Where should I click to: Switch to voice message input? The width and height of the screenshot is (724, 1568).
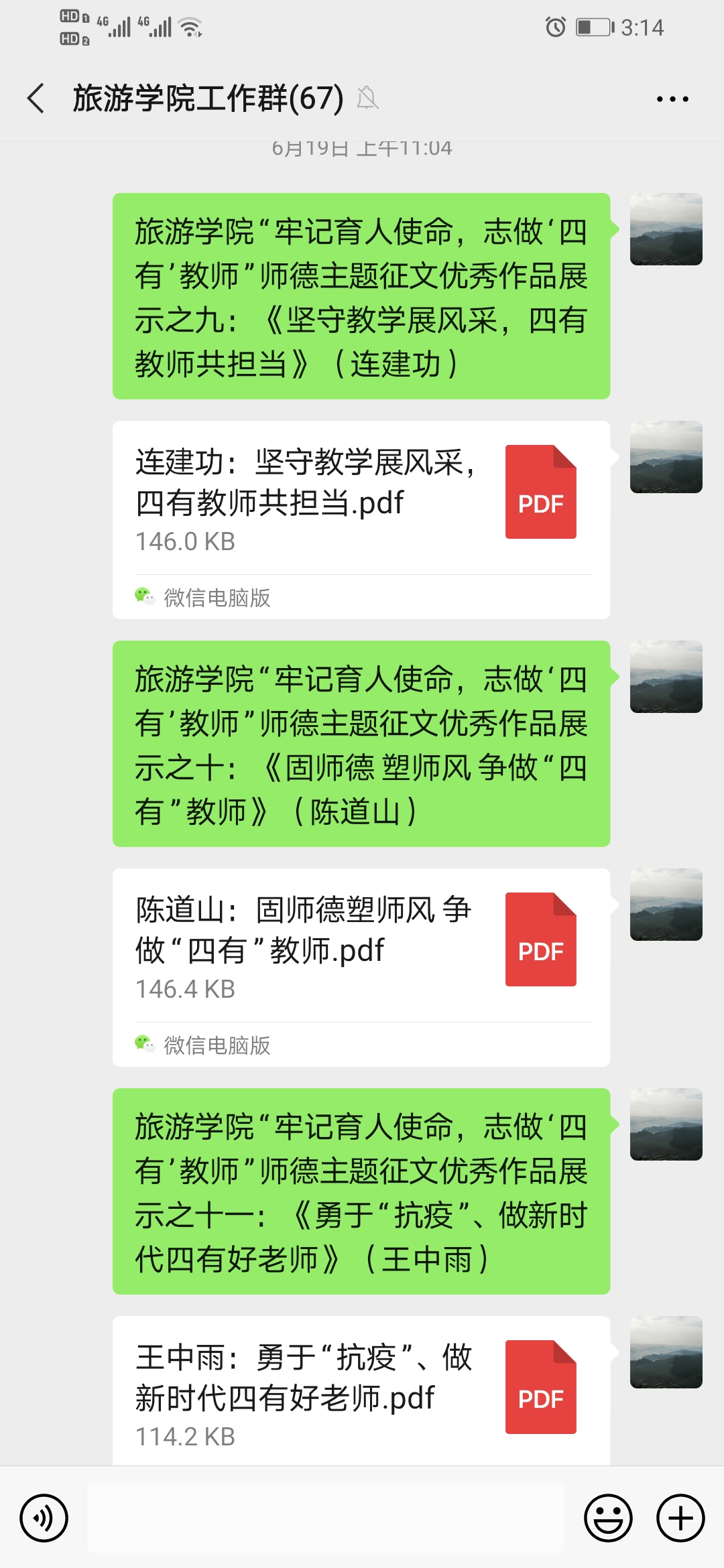[x=44, y=1518]
